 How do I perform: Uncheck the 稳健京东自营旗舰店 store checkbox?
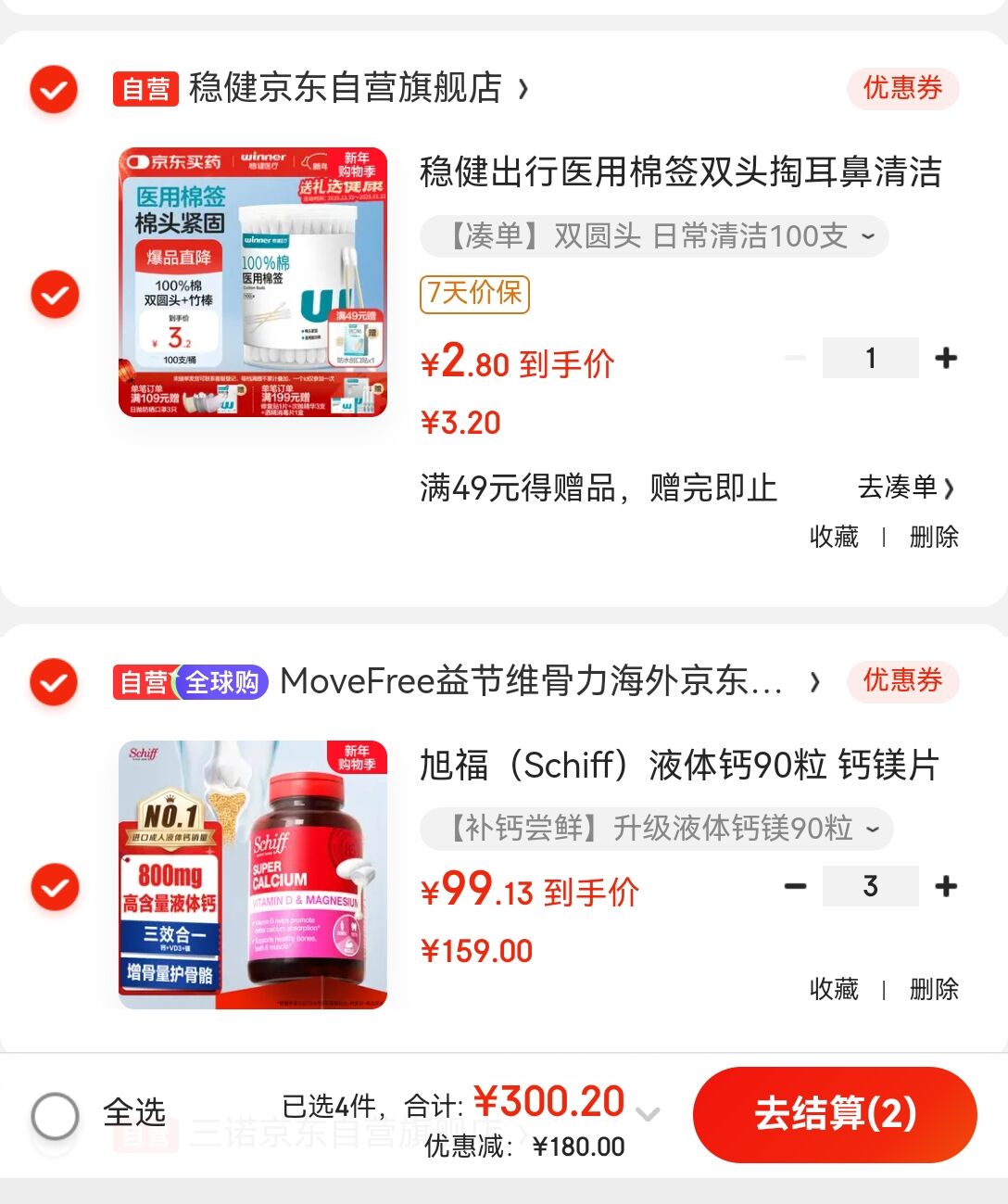pyautogui.click(x=54, y=90)
